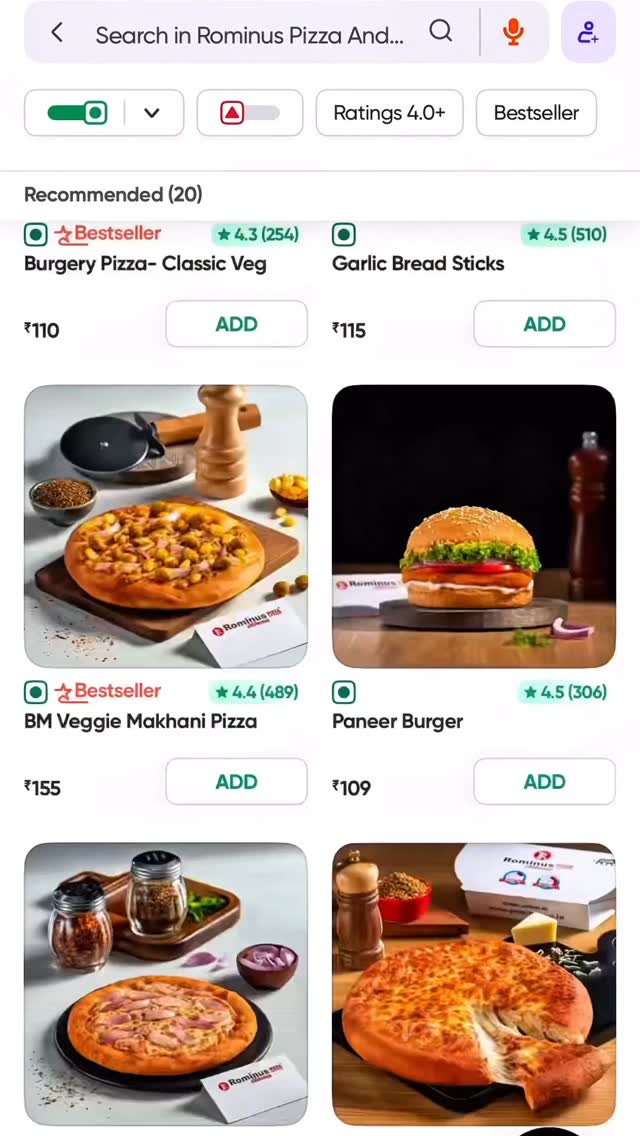Add Garlic Bread Sticks to cart
Image resolution: width=640 pixels, height=1136 pixels.
click(x=544, y=324)
